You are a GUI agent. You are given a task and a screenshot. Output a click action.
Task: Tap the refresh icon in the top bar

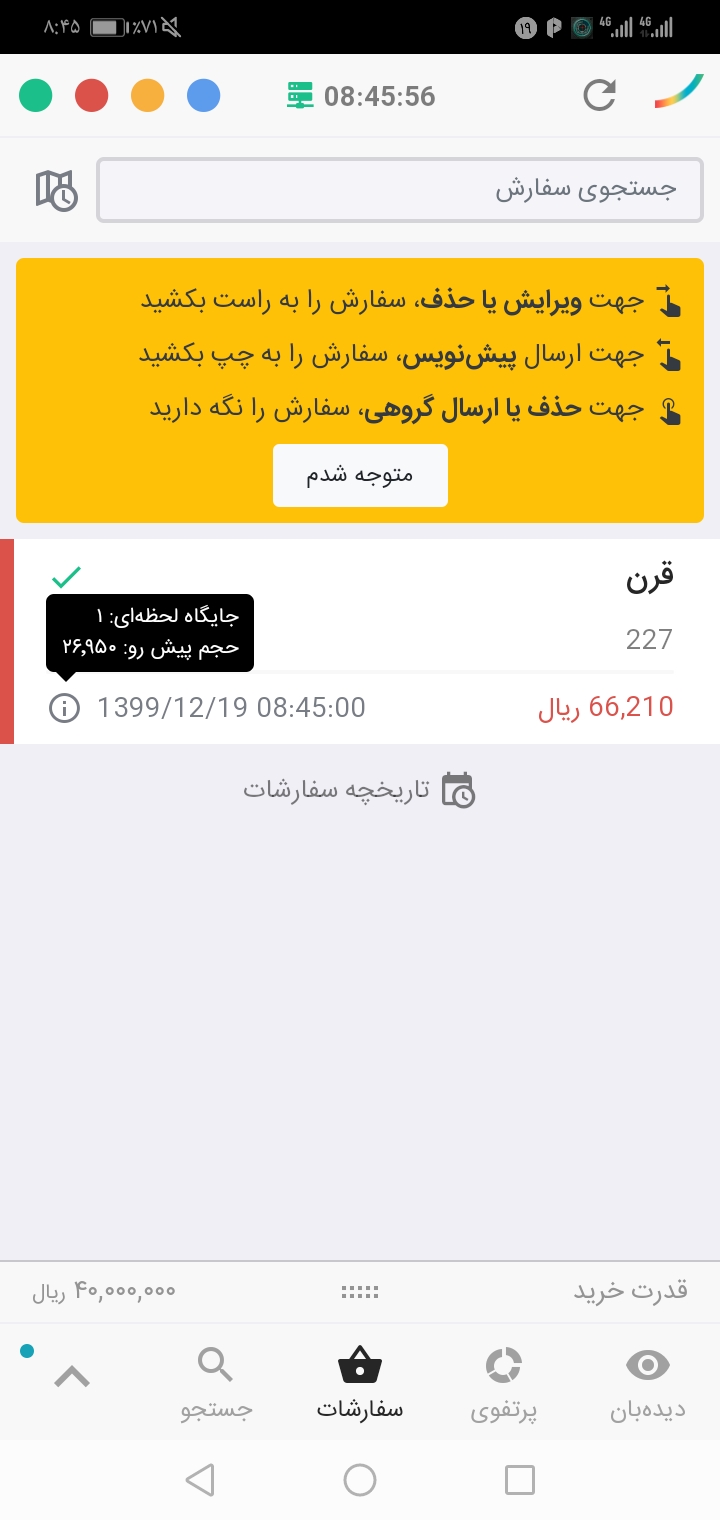pyautogui.click(x=599, y=96)
